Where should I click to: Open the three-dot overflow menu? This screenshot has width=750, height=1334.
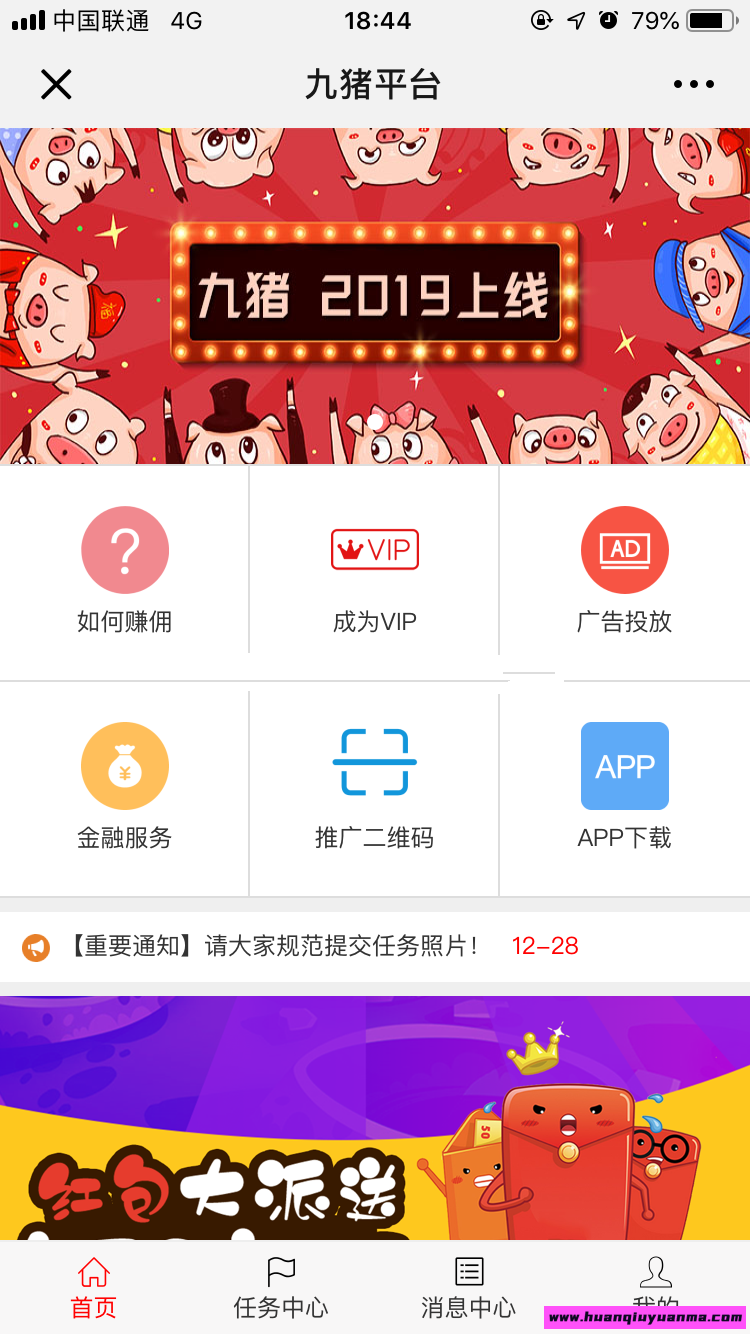pos(694,85)
